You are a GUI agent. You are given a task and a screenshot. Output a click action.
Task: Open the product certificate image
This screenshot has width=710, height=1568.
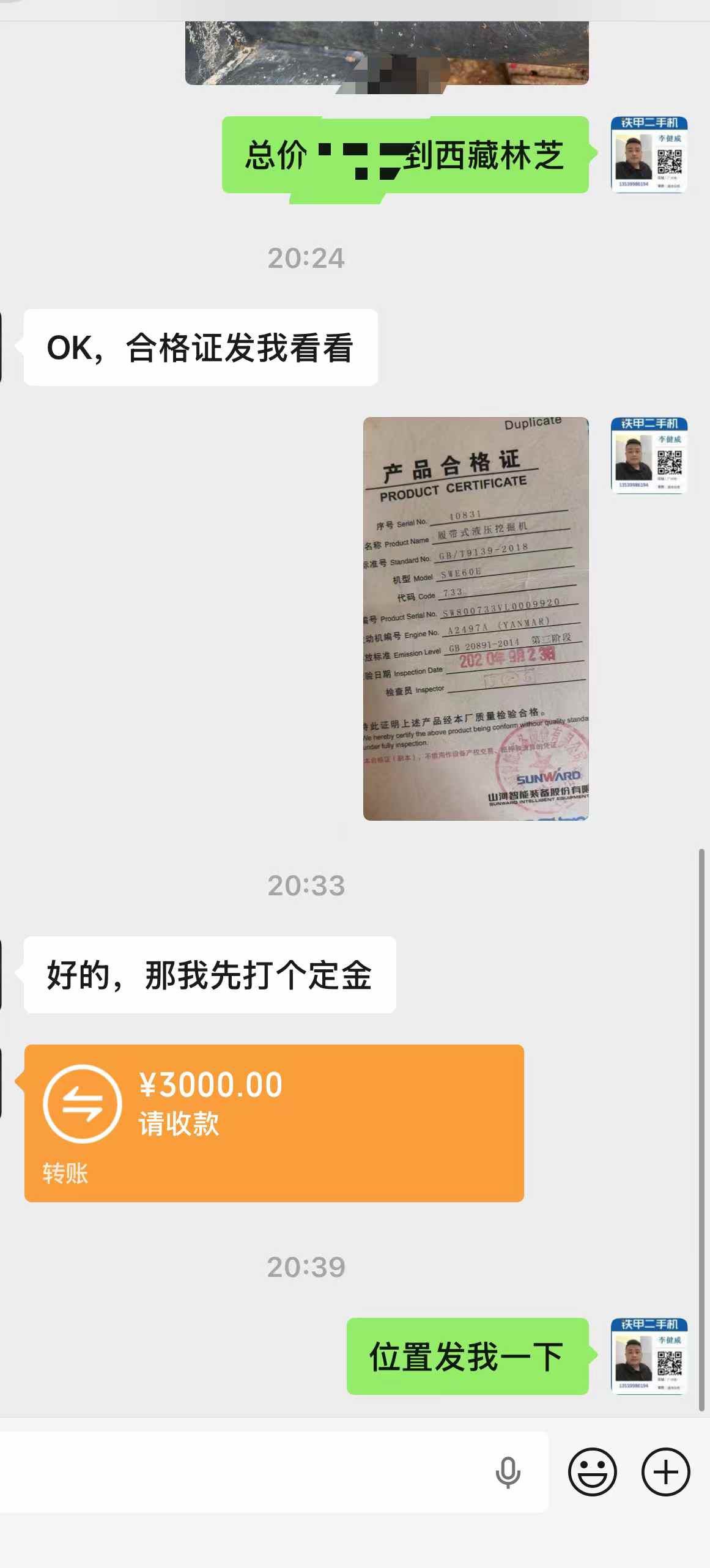pos(475,618)
